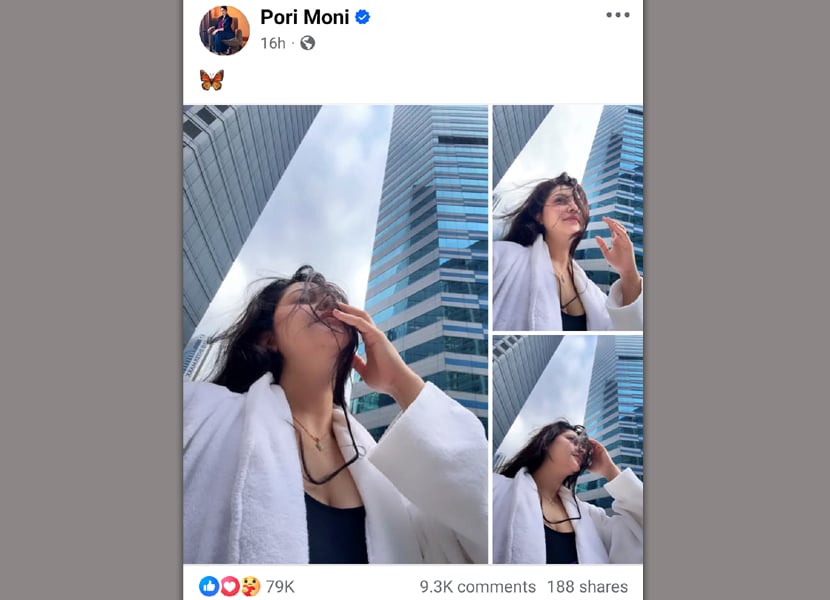
Task: View the 188 shares
Action: tap(587, 587)
